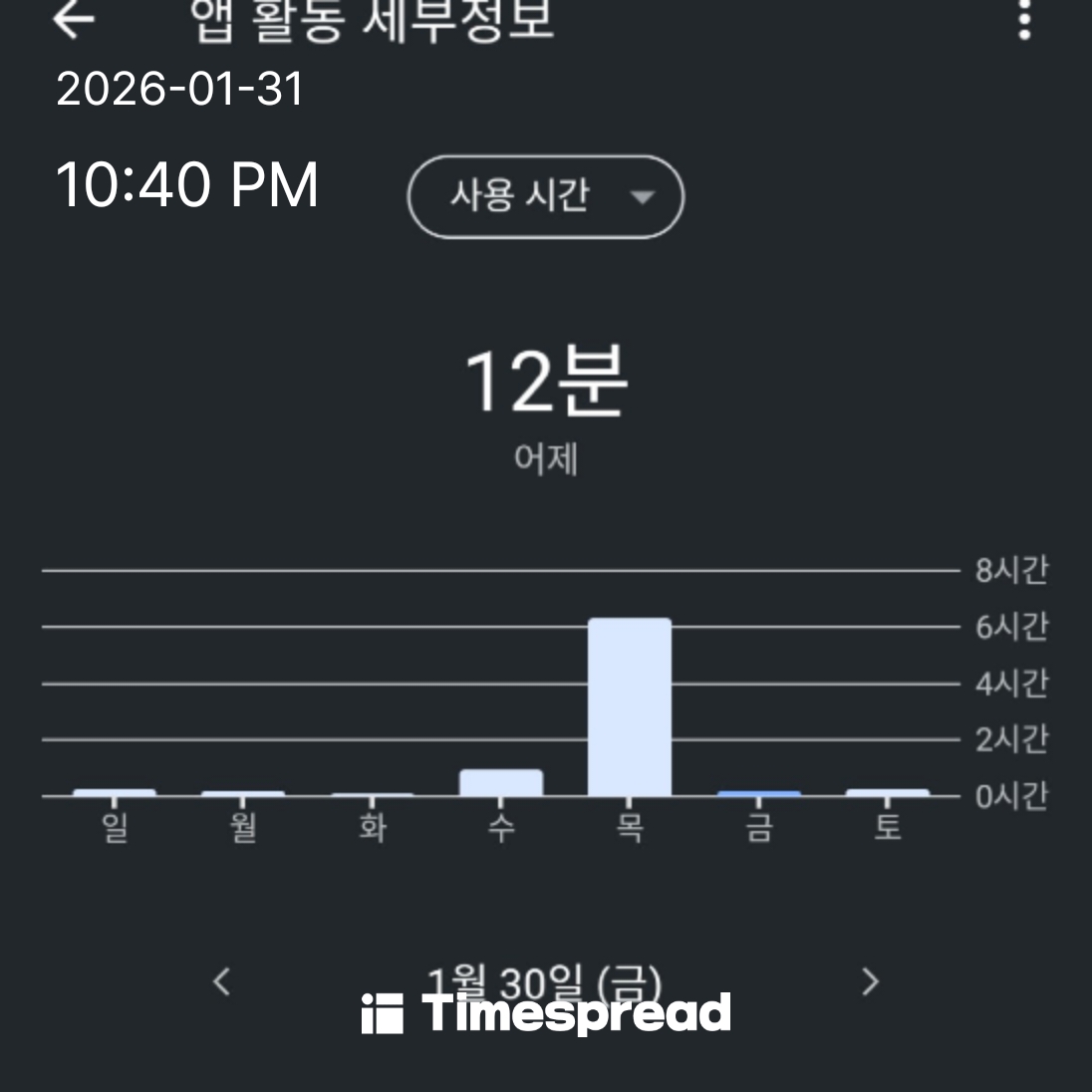
Task: Select the 목 bar in the chart
Action: pyautogui.click(x=630, y=707)
